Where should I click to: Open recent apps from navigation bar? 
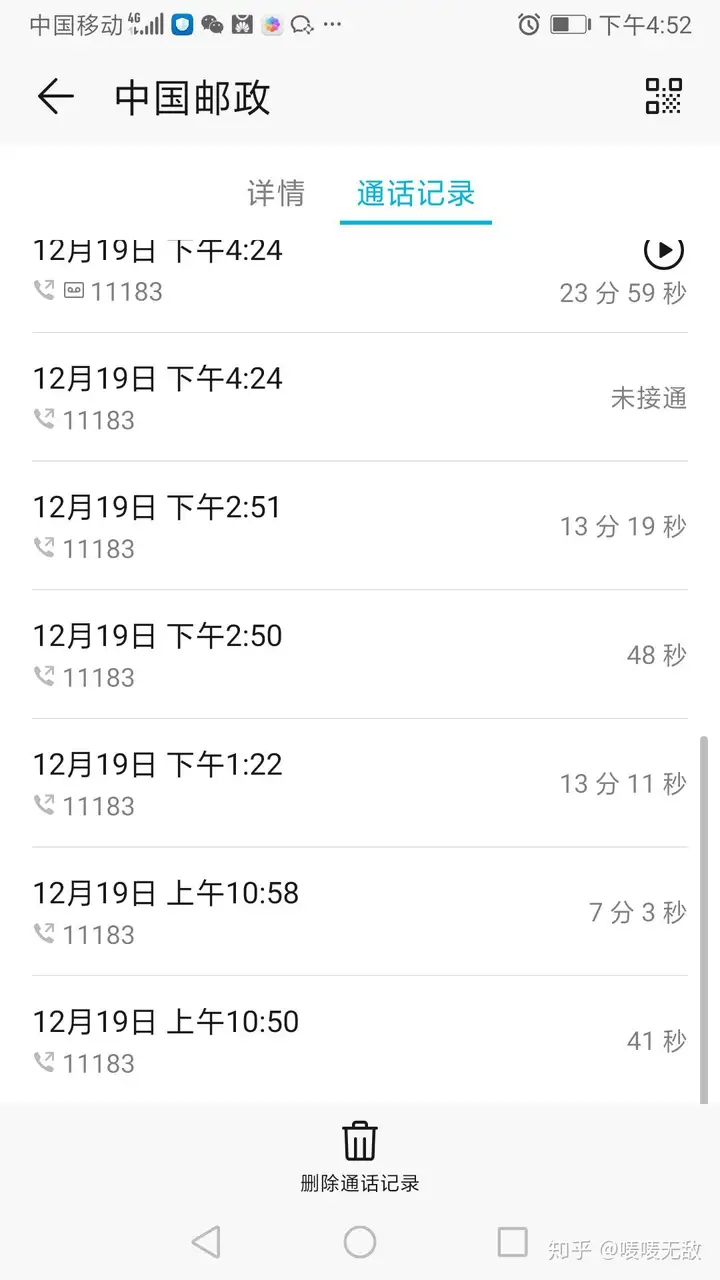point(512,1242)
